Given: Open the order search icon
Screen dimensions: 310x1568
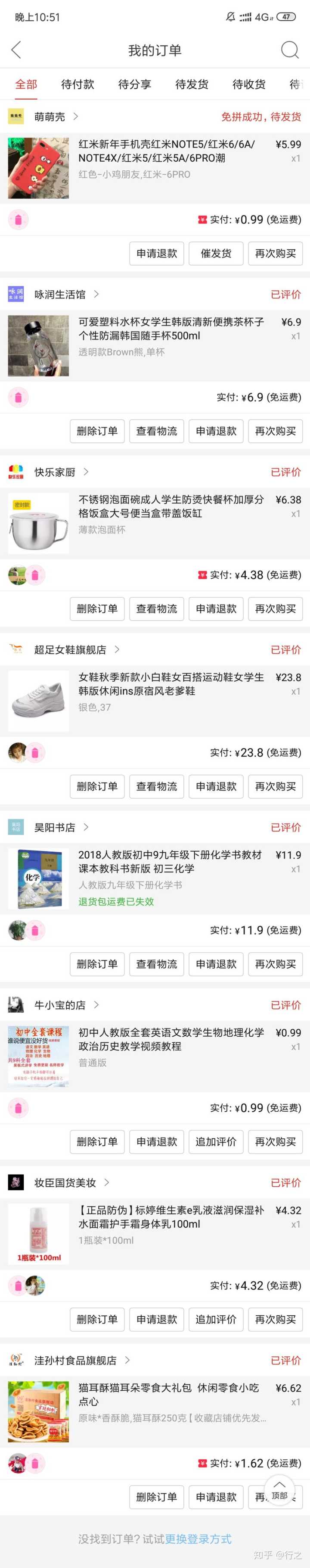Looking at the screenshot, I should coord(289,50).
